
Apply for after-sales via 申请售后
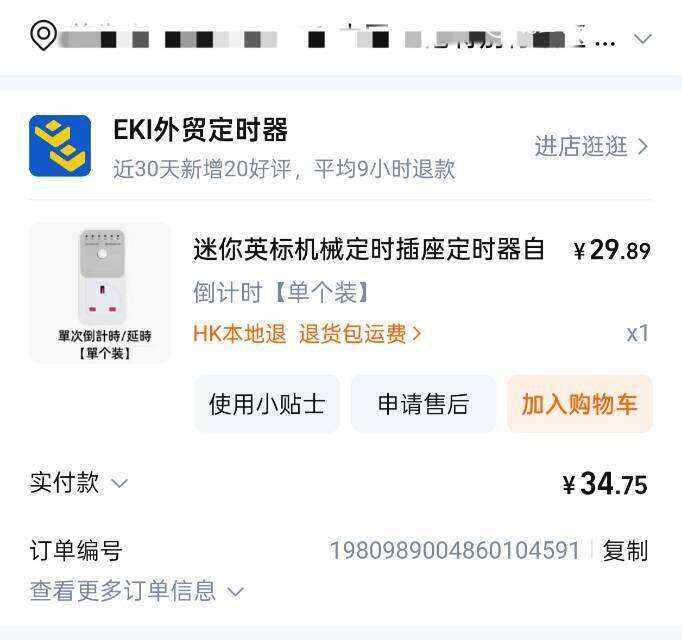(x=423, y=404)
